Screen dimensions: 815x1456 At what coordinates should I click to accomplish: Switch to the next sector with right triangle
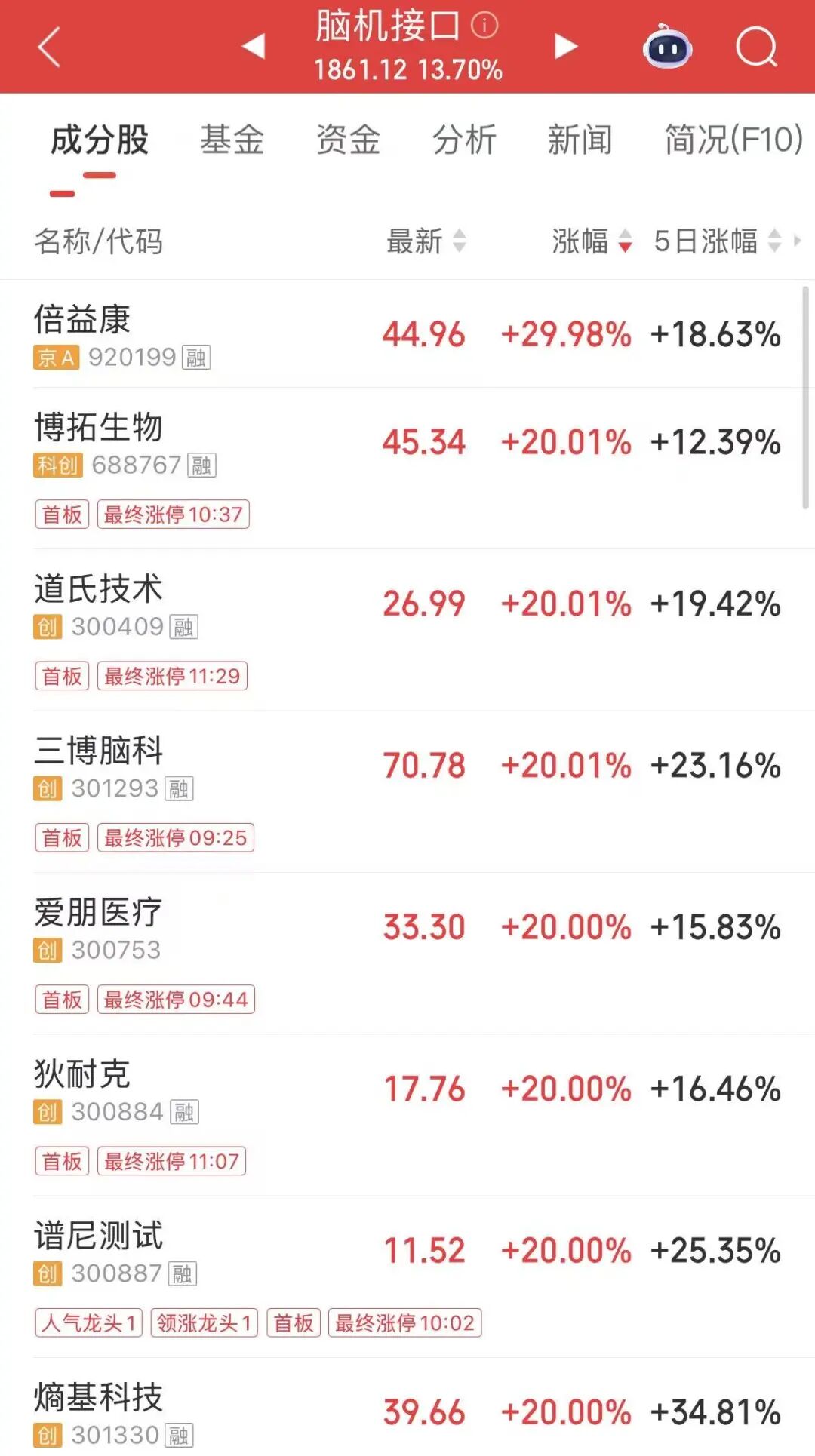pos(565,46)
